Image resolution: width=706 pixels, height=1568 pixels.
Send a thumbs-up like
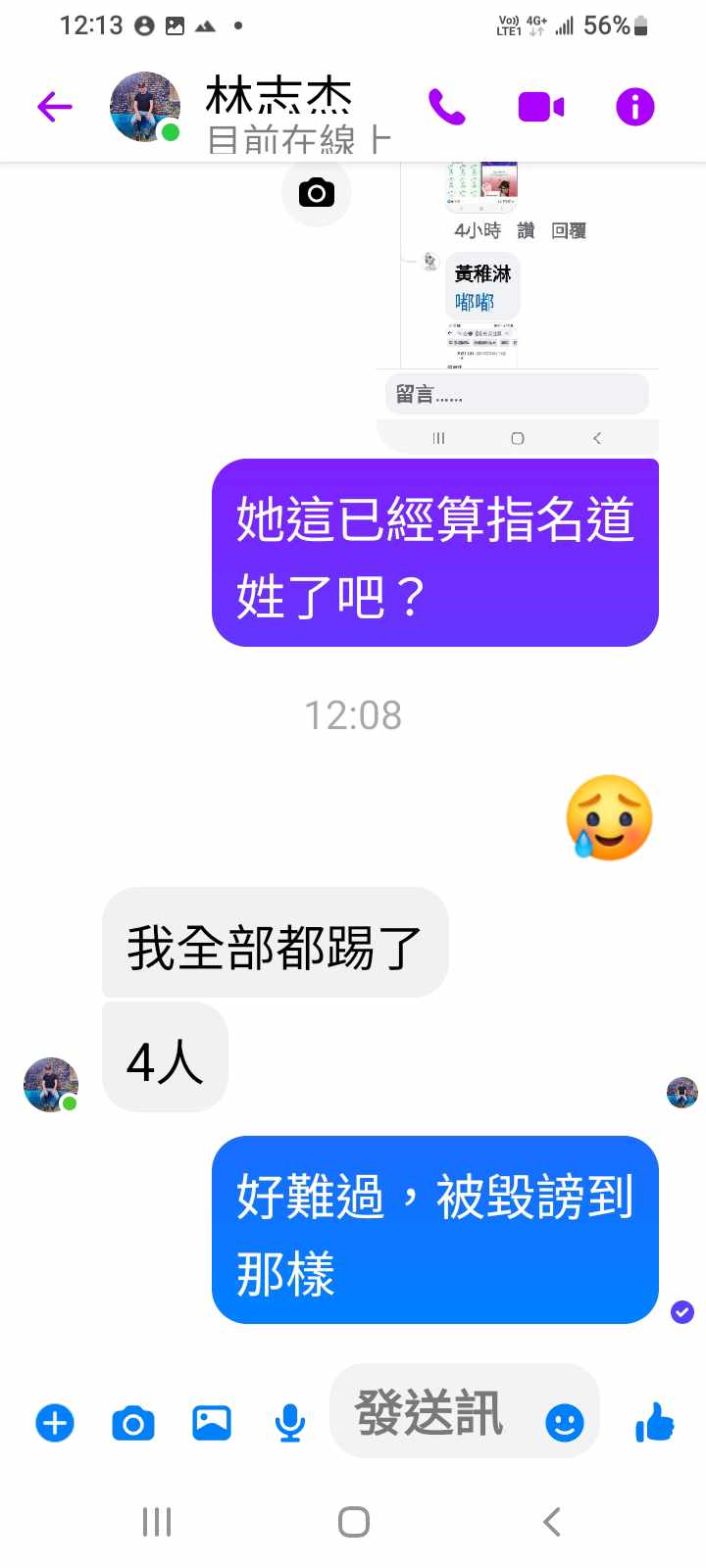pos(655,1422)
